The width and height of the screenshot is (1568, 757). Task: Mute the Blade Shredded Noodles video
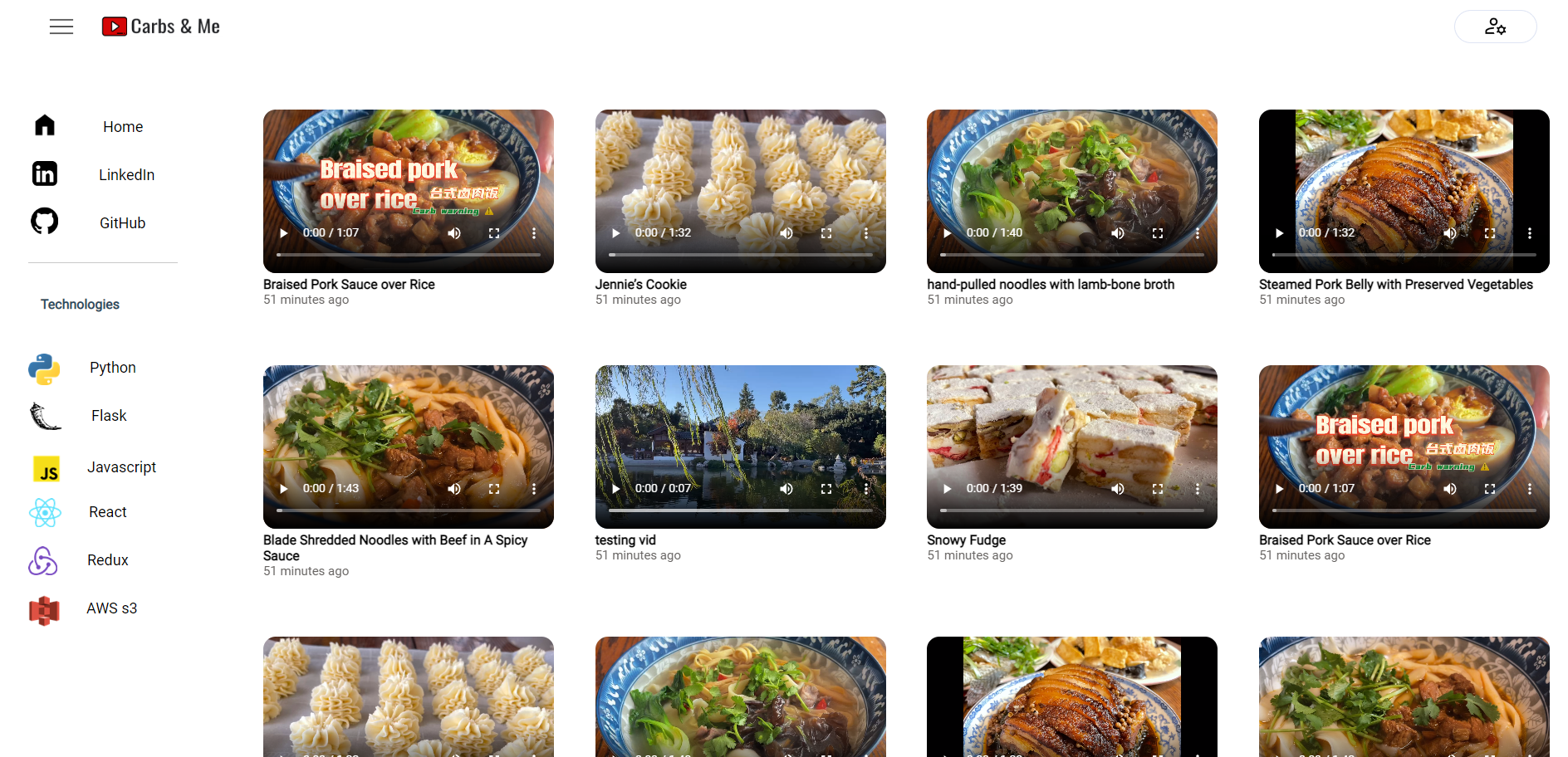(x=454, y=489)
